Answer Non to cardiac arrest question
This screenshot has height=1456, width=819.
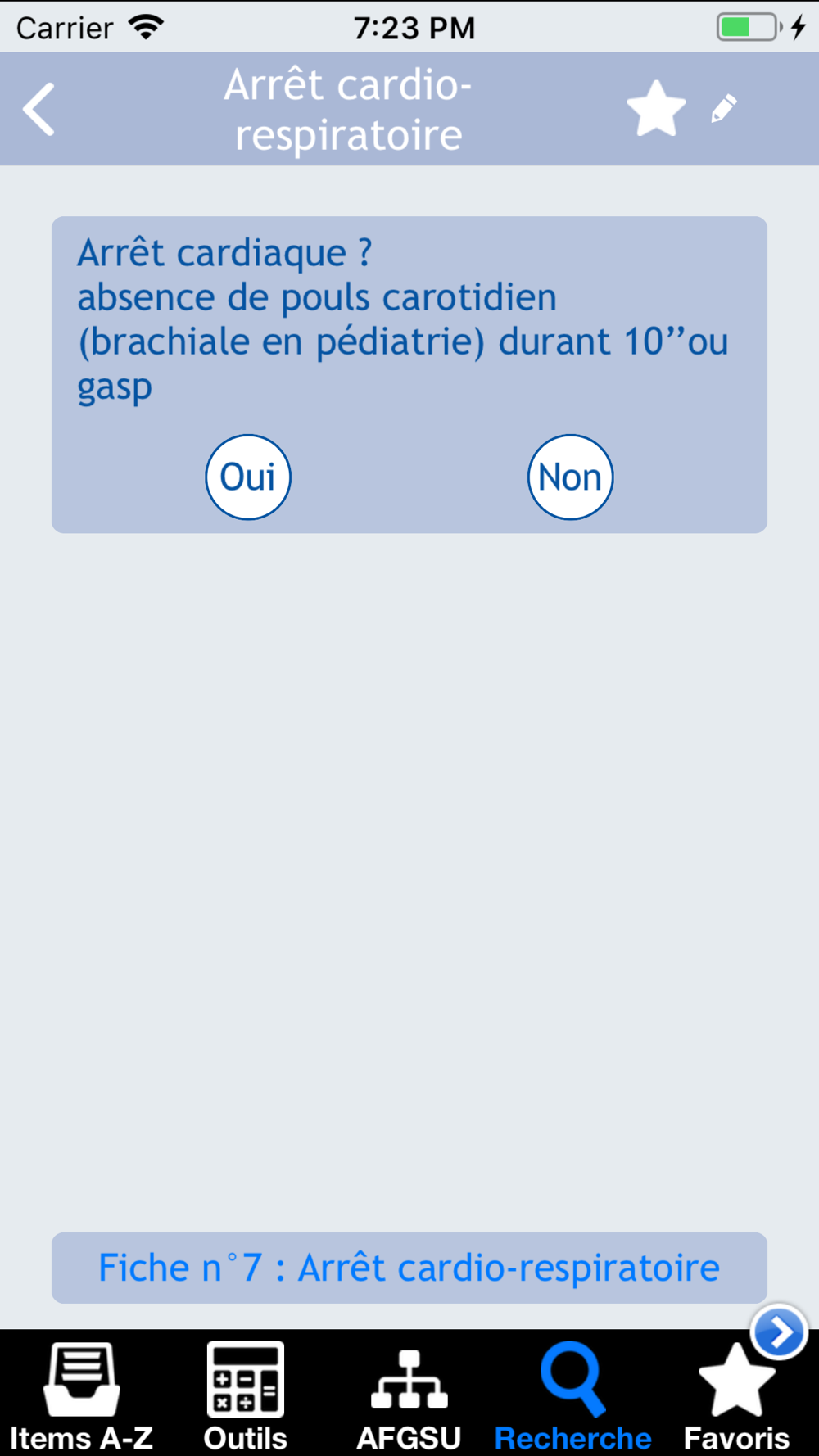click(571, 477)
